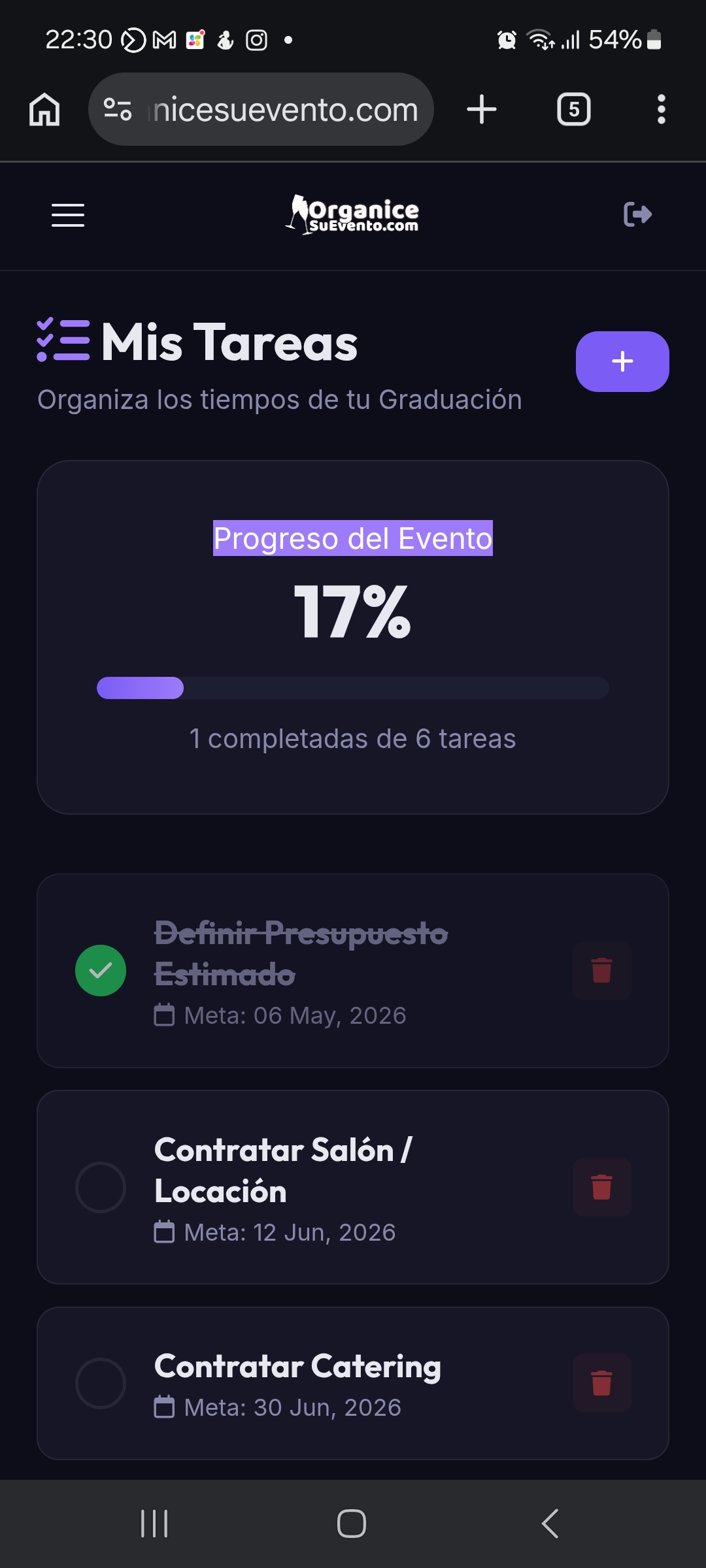The height and width of the screenshot is (1568, 706).
Task: Click the OrganiceSuEvento logo
Action: click(352, 214)
